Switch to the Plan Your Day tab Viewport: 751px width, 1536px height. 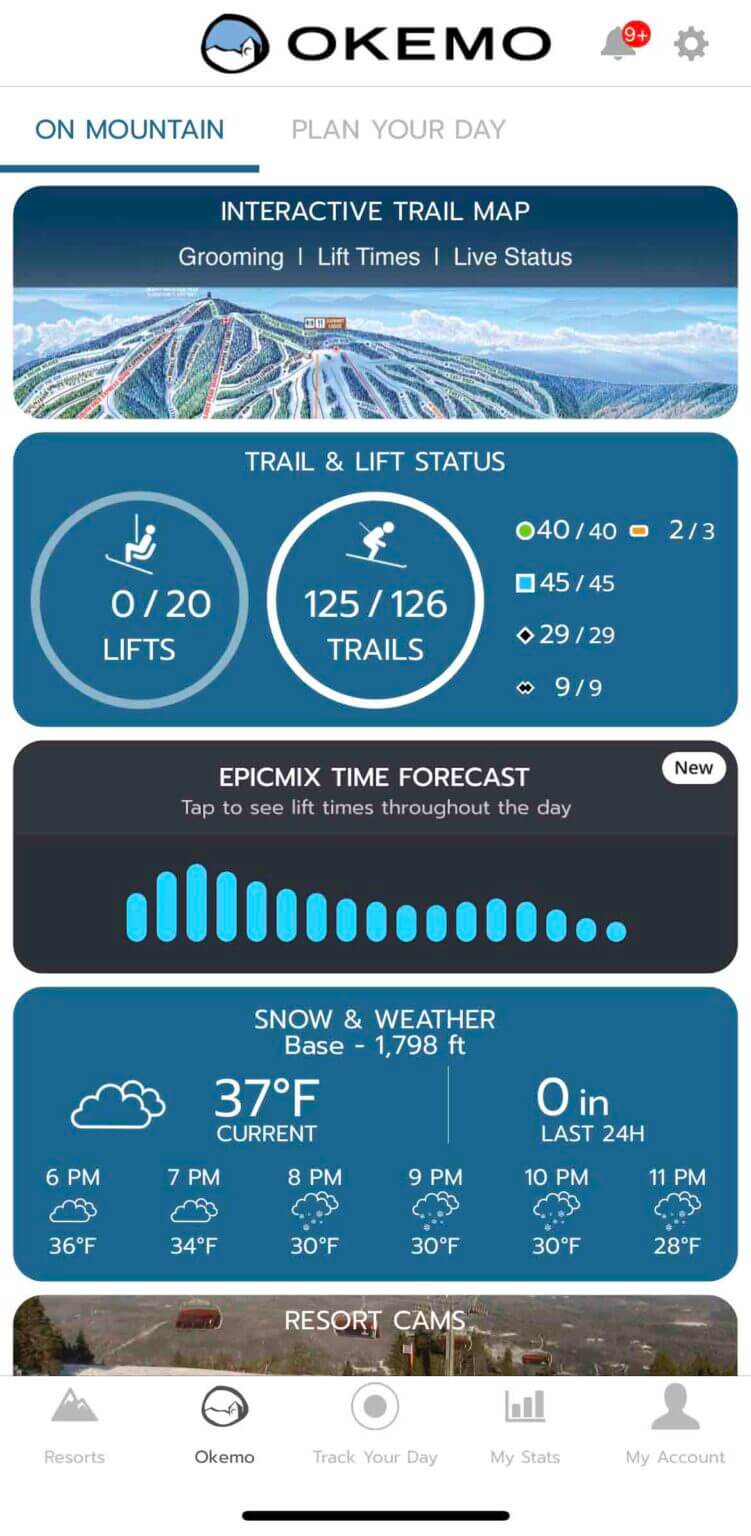point(398,129)
